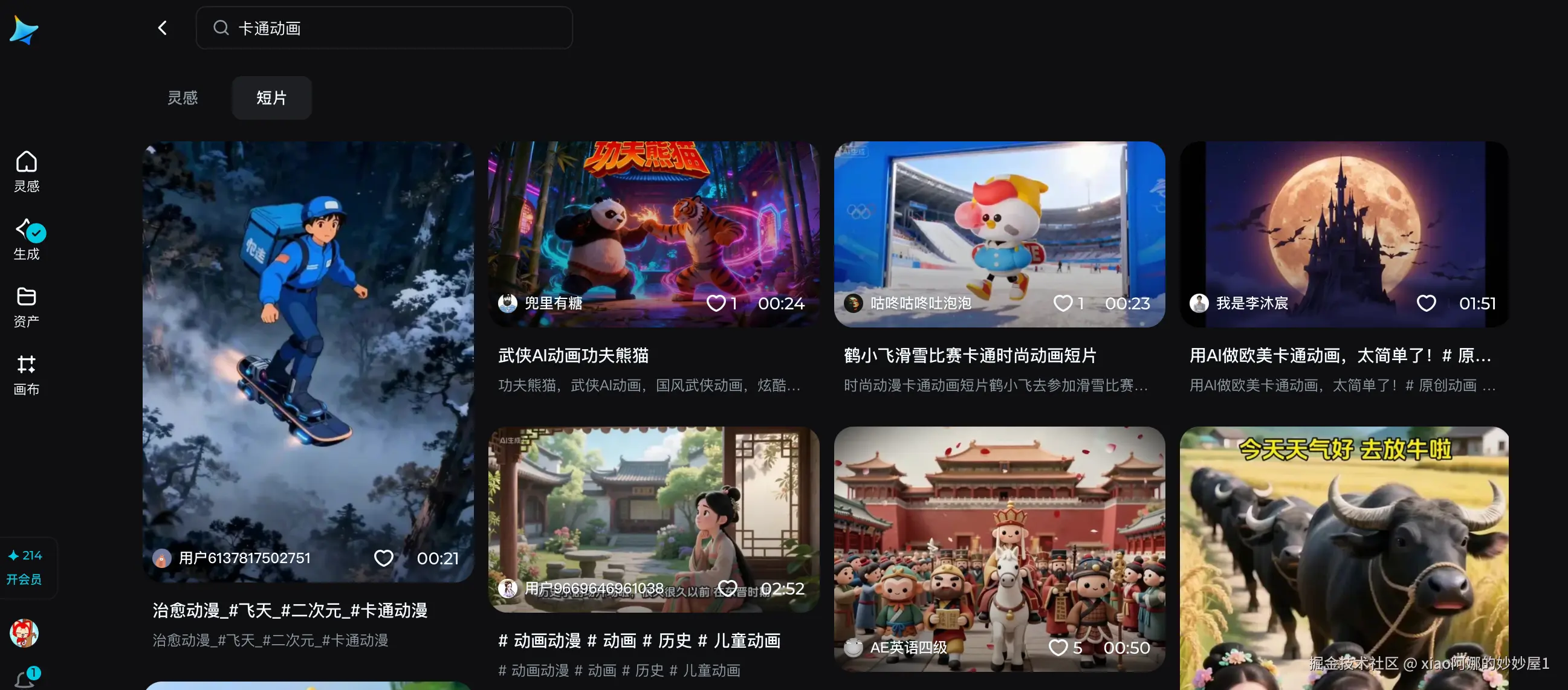
Task: Open 灵感 in the sidebar
Action: pos(26,172)
